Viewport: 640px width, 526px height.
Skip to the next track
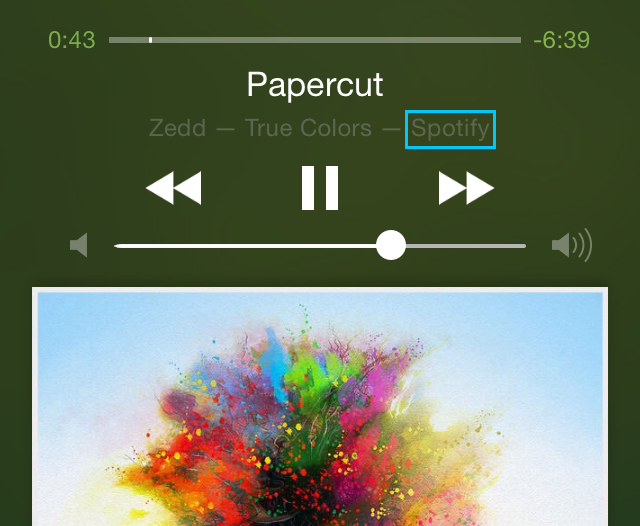pos(466,187)
